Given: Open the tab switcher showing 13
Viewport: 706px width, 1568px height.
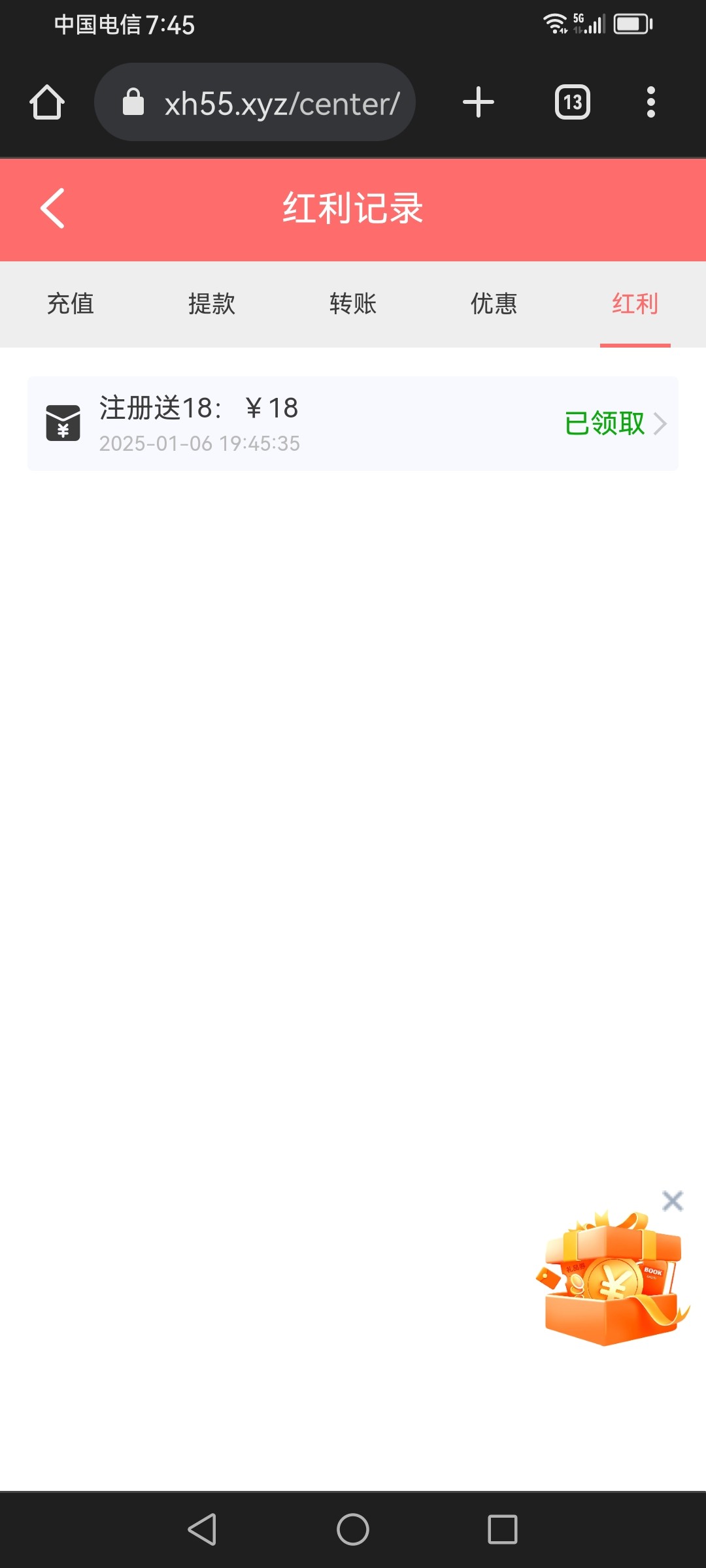Looking at the screenshot, I should pyautogui.click(x=573, y=103).
